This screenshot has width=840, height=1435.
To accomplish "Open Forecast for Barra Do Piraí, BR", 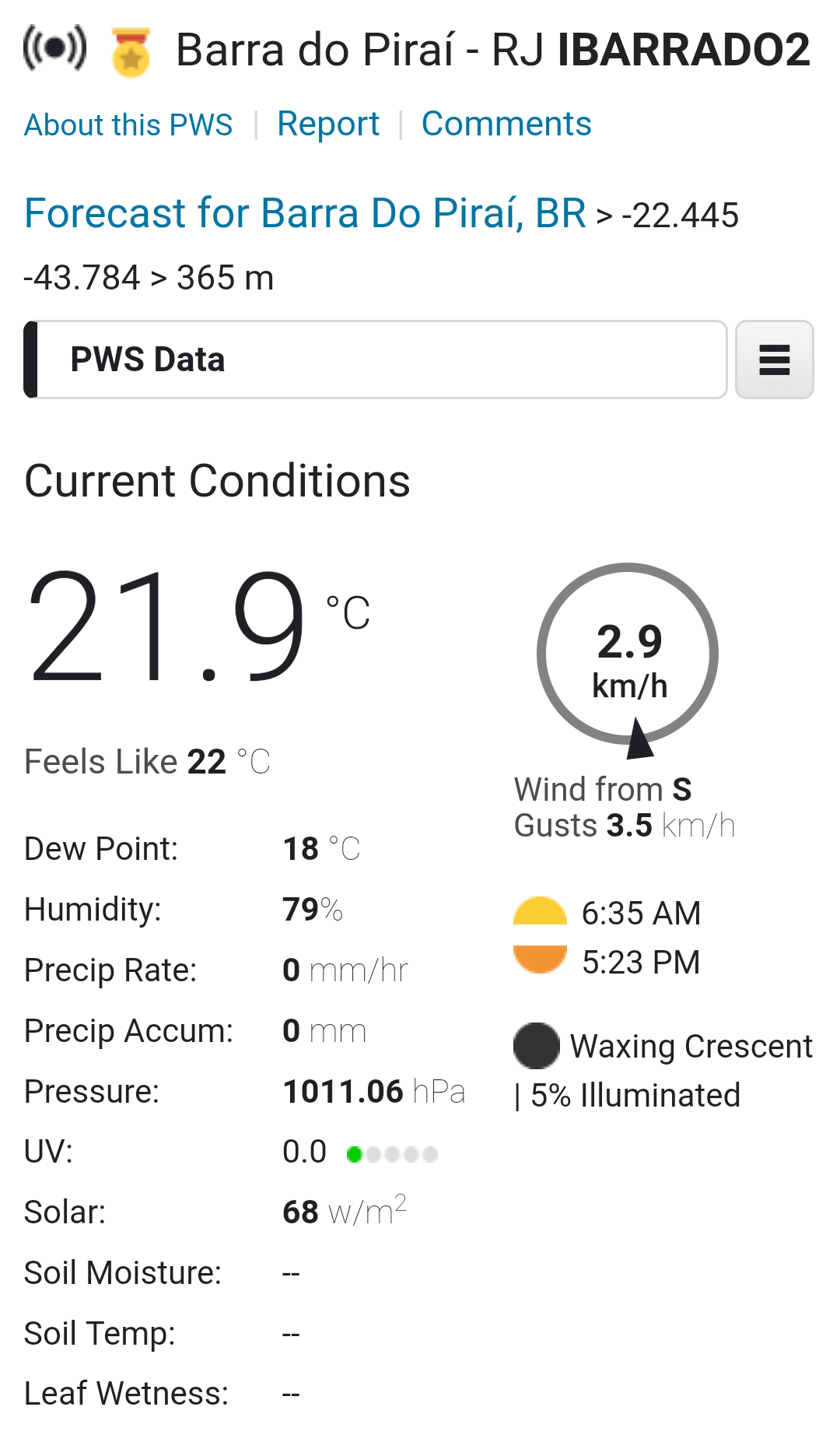I will pyautogui.click(x=305, y=213).
